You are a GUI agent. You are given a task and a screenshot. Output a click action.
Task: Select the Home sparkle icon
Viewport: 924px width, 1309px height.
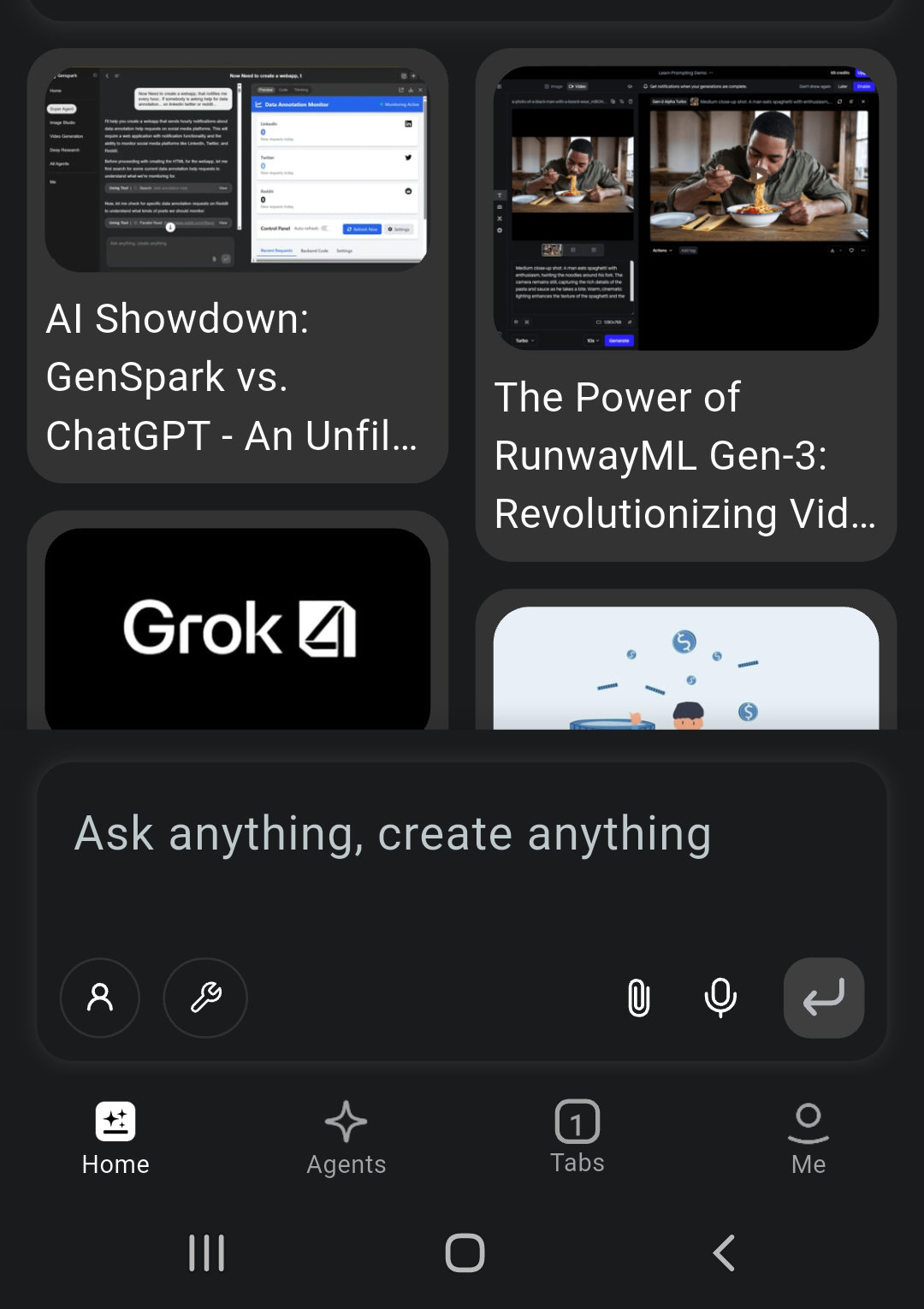coord(115,1122)
